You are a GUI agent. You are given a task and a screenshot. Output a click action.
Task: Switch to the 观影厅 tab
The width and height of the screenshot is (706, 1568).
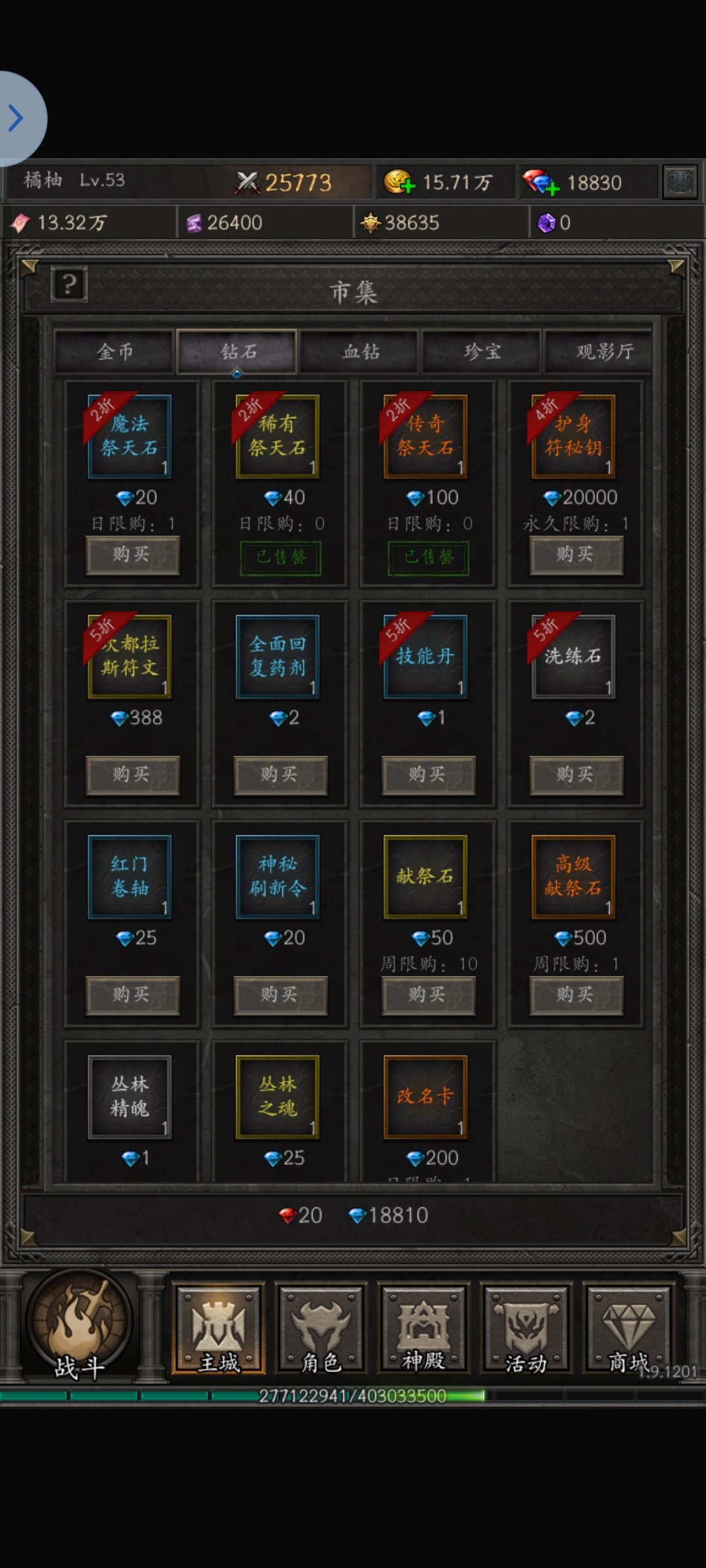tap(604, 352)
